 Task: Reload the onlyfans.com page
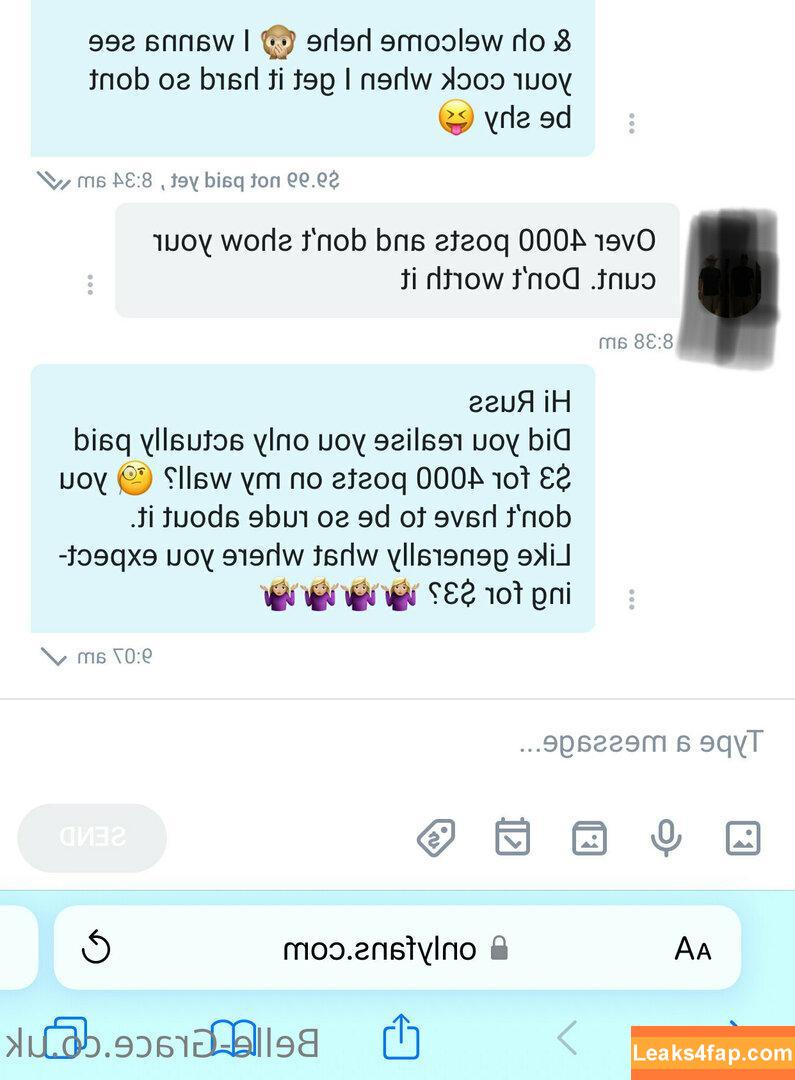tap(95, 947)
